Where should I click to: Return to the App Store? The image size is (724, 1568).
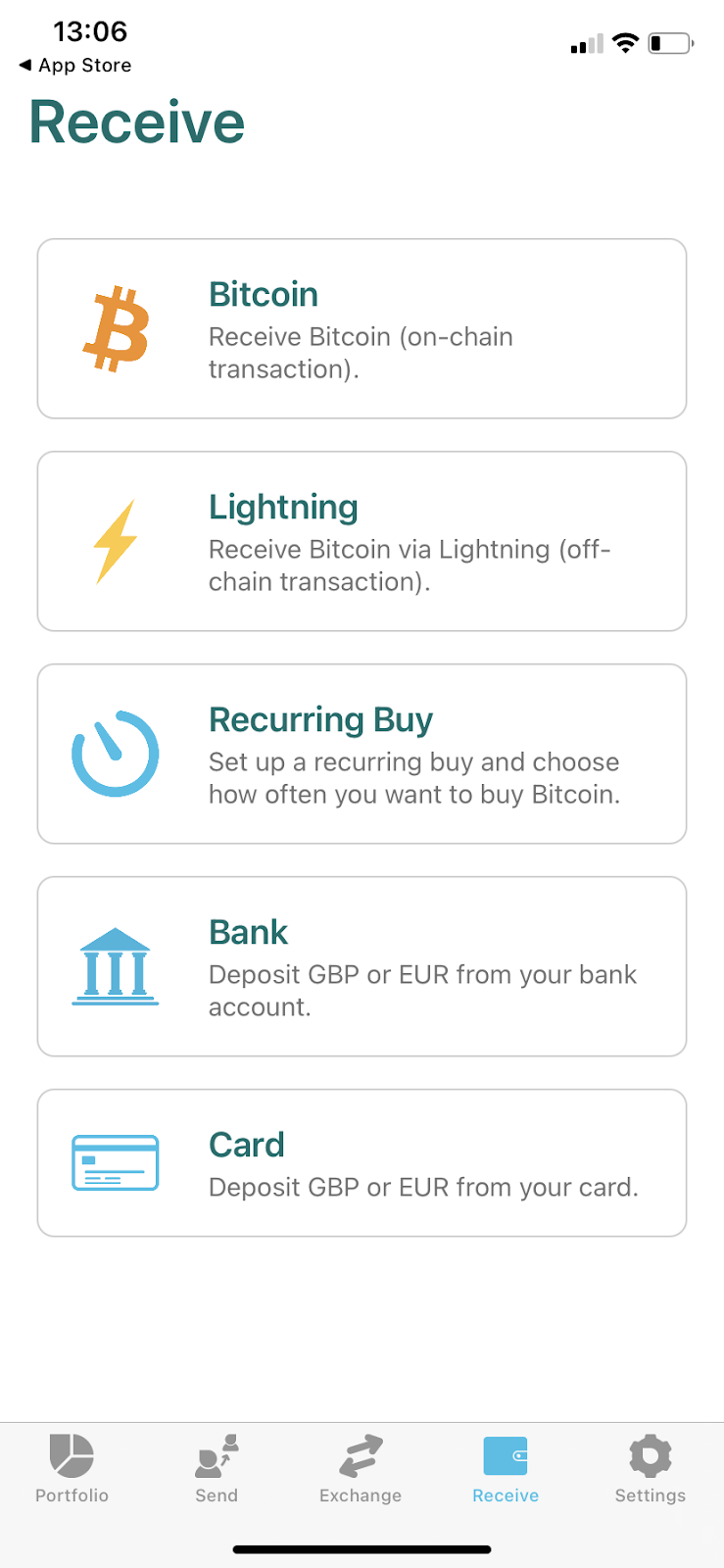click(x=74, y=66)
